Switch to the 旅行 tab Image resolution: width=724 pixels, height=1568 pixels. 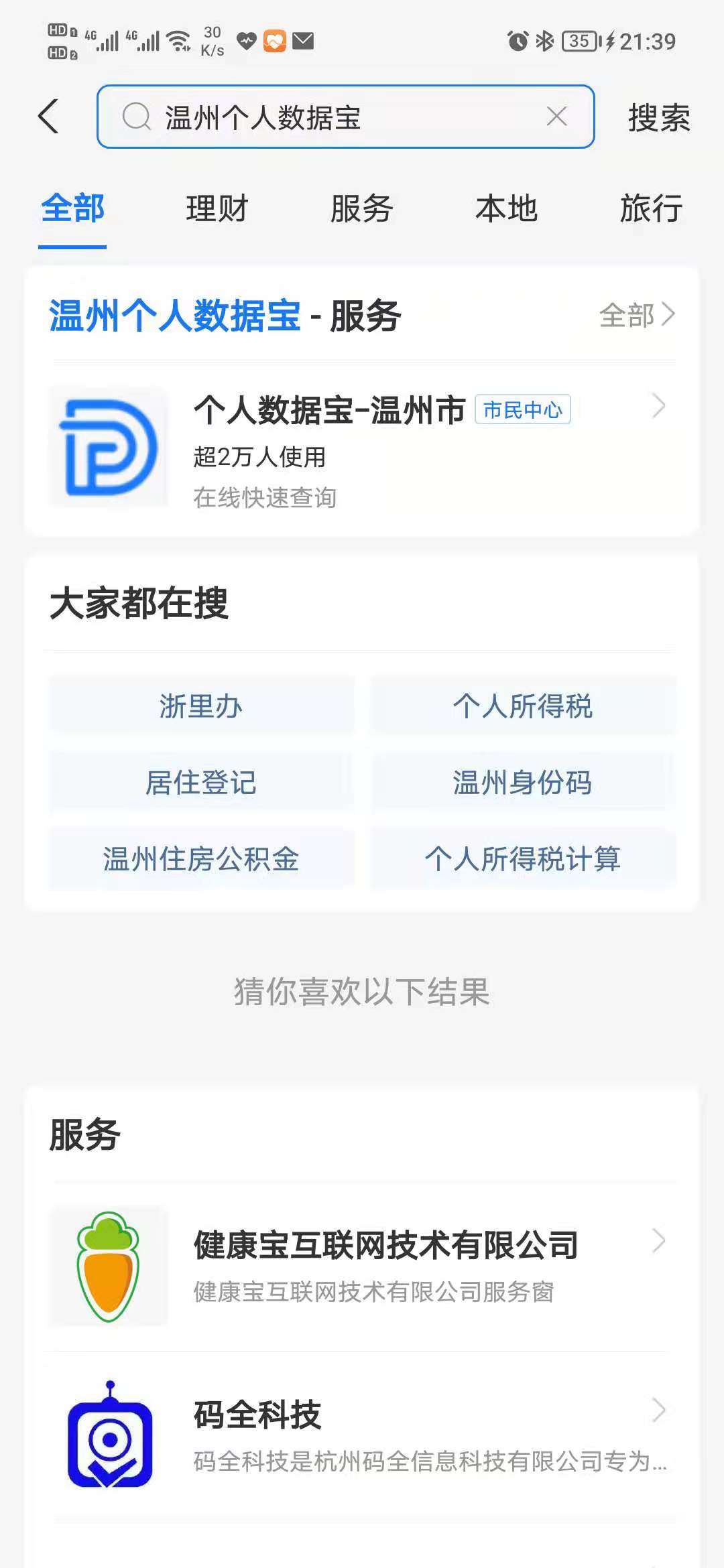[652, 209]
